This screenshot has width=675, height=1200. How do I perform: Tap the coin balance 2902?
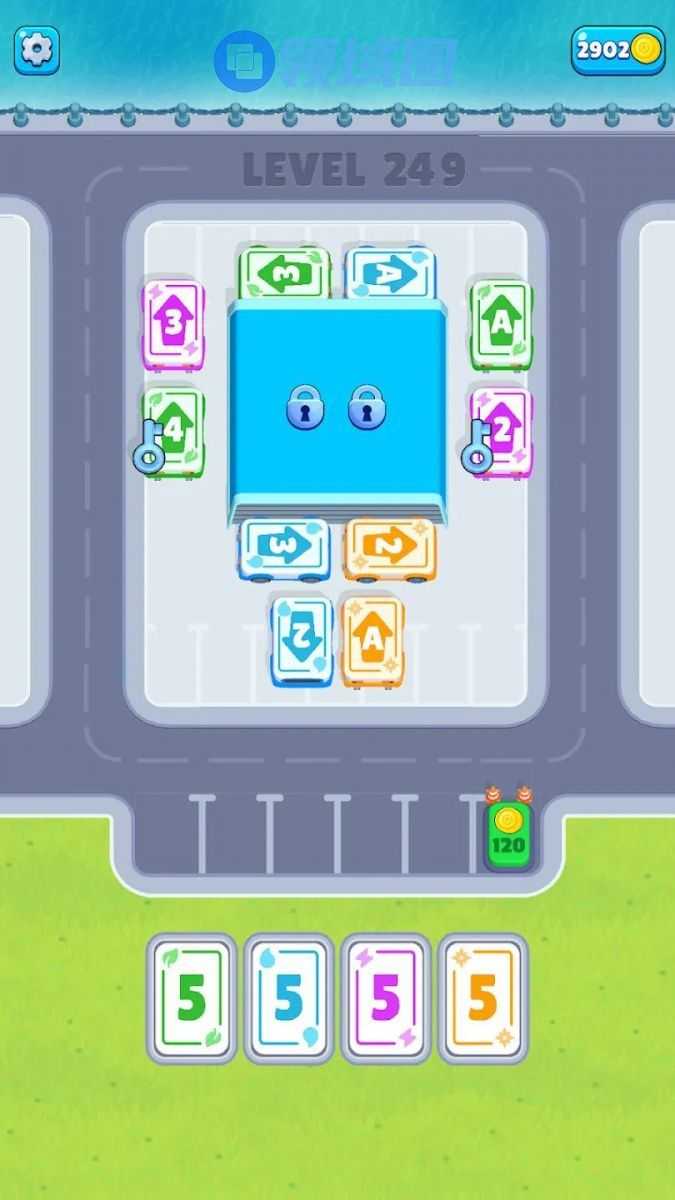tap(618, 50)
